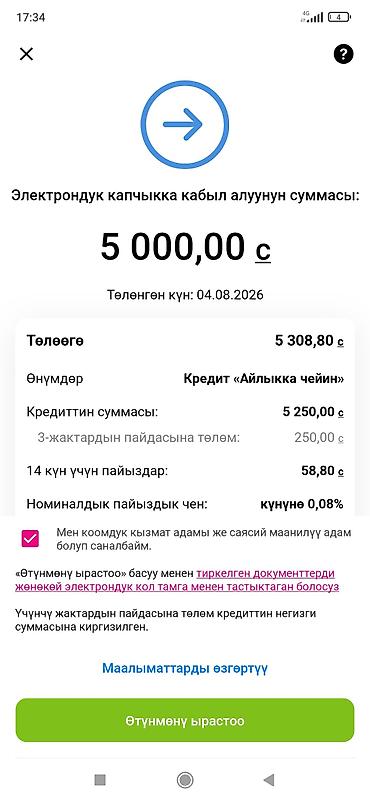Uncheck the public official declaration checkbox
Image resolution: width=370 pixels, height=802 pixels.
click(30, 539)
